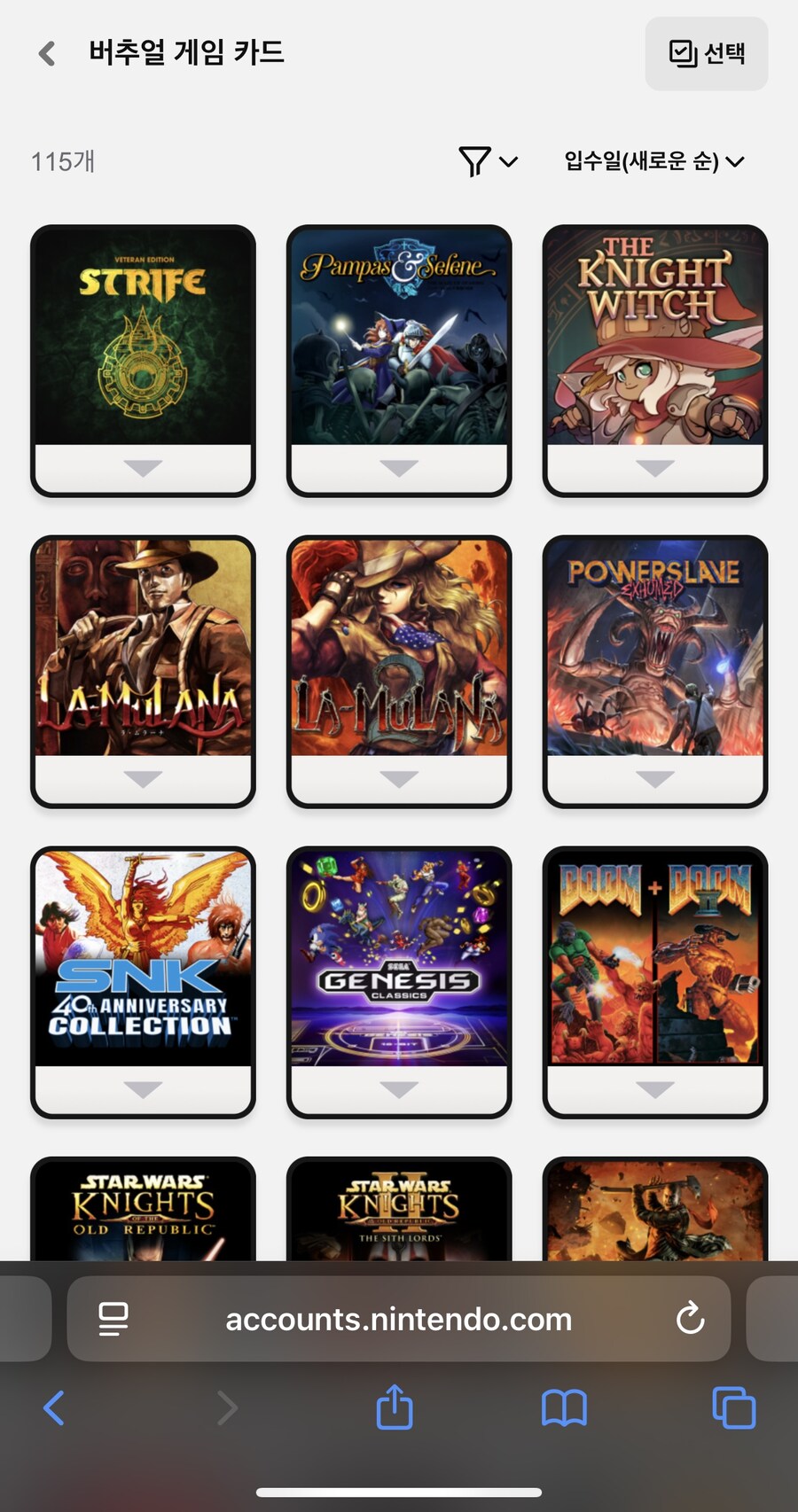The width and height of the screenshot is (798, 1512).
Task: Open the filter dropdown
Action: 487,161
